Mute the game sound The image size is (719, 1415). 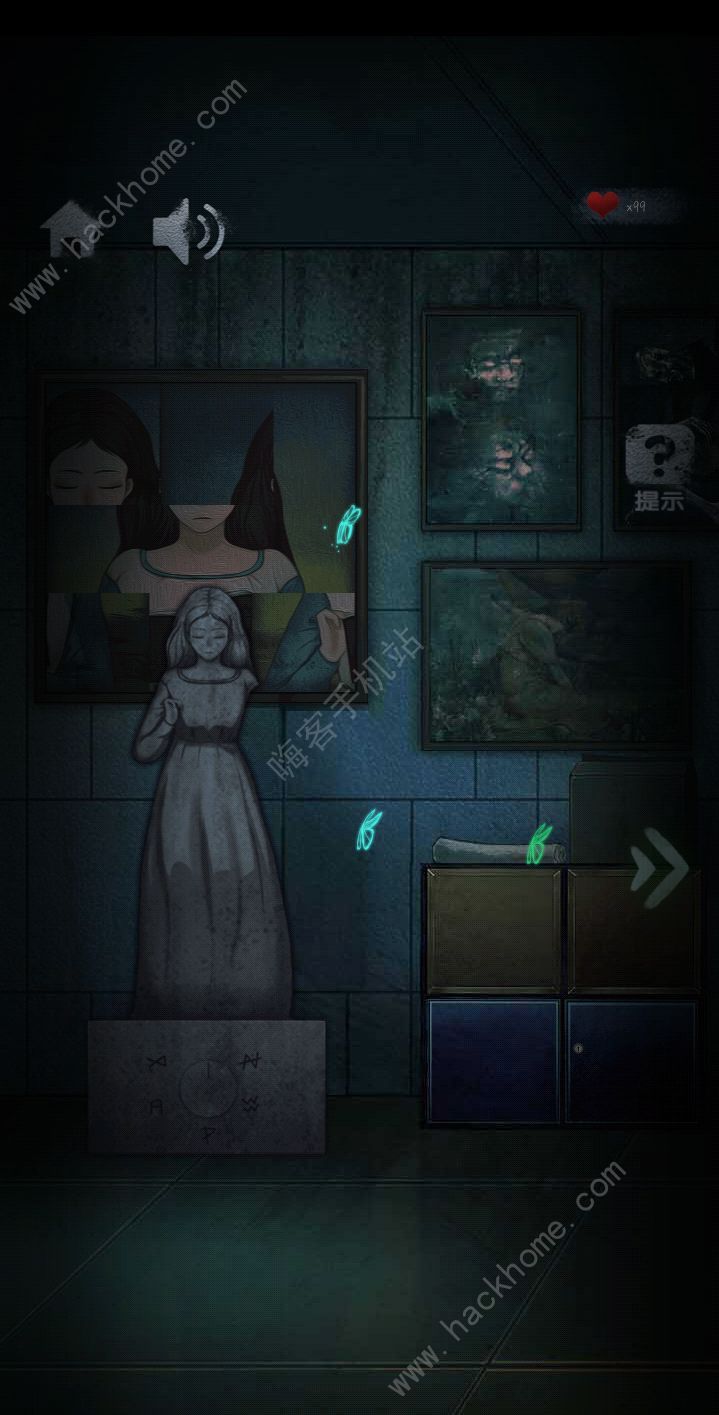187,231
